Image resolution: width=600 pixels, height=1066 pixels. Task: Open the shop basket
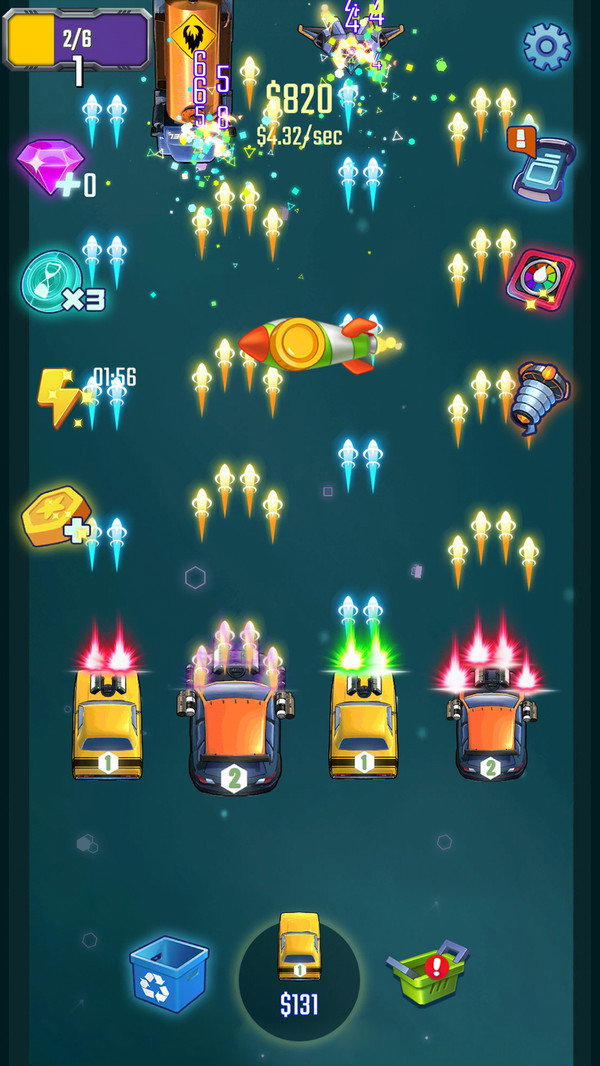[427, 972]
